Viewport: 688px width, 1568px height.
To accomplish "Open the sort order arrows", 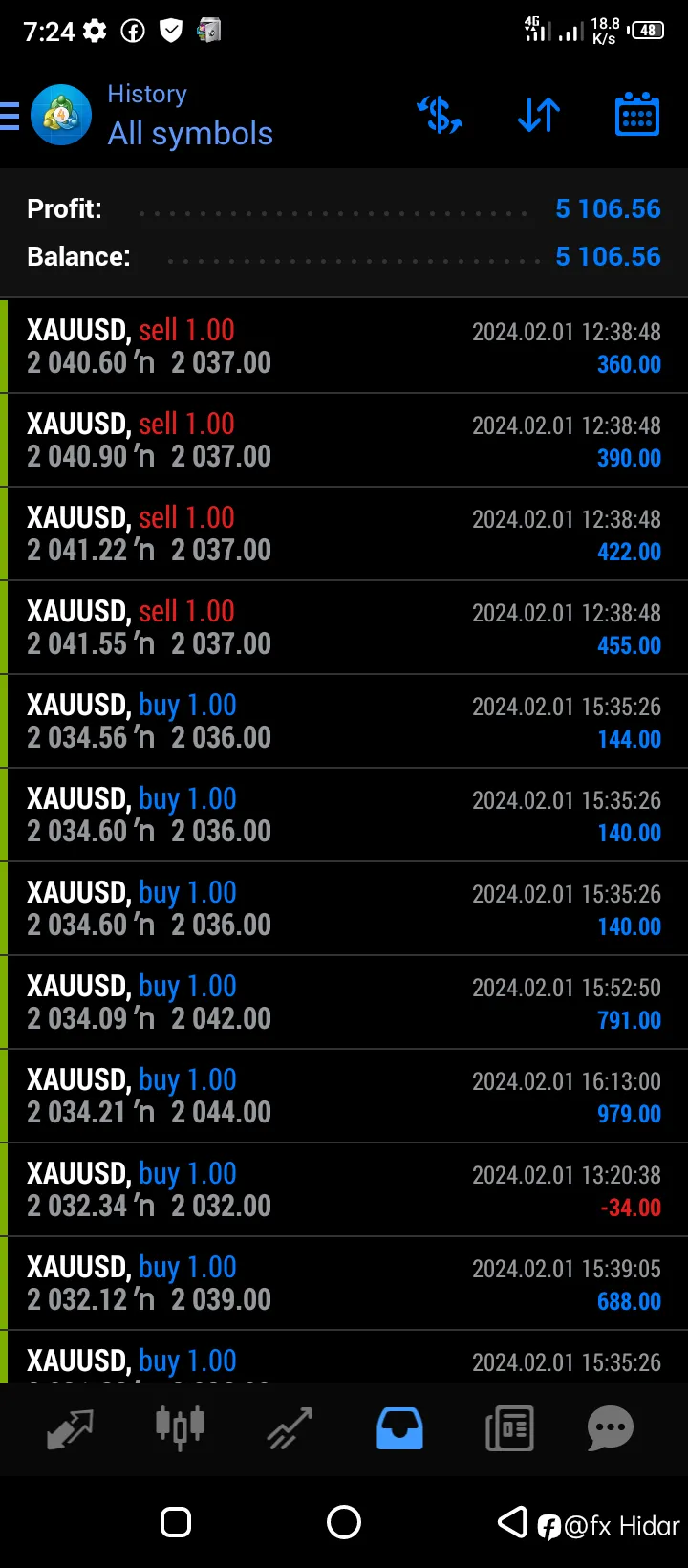I will (x=539, y=115).
